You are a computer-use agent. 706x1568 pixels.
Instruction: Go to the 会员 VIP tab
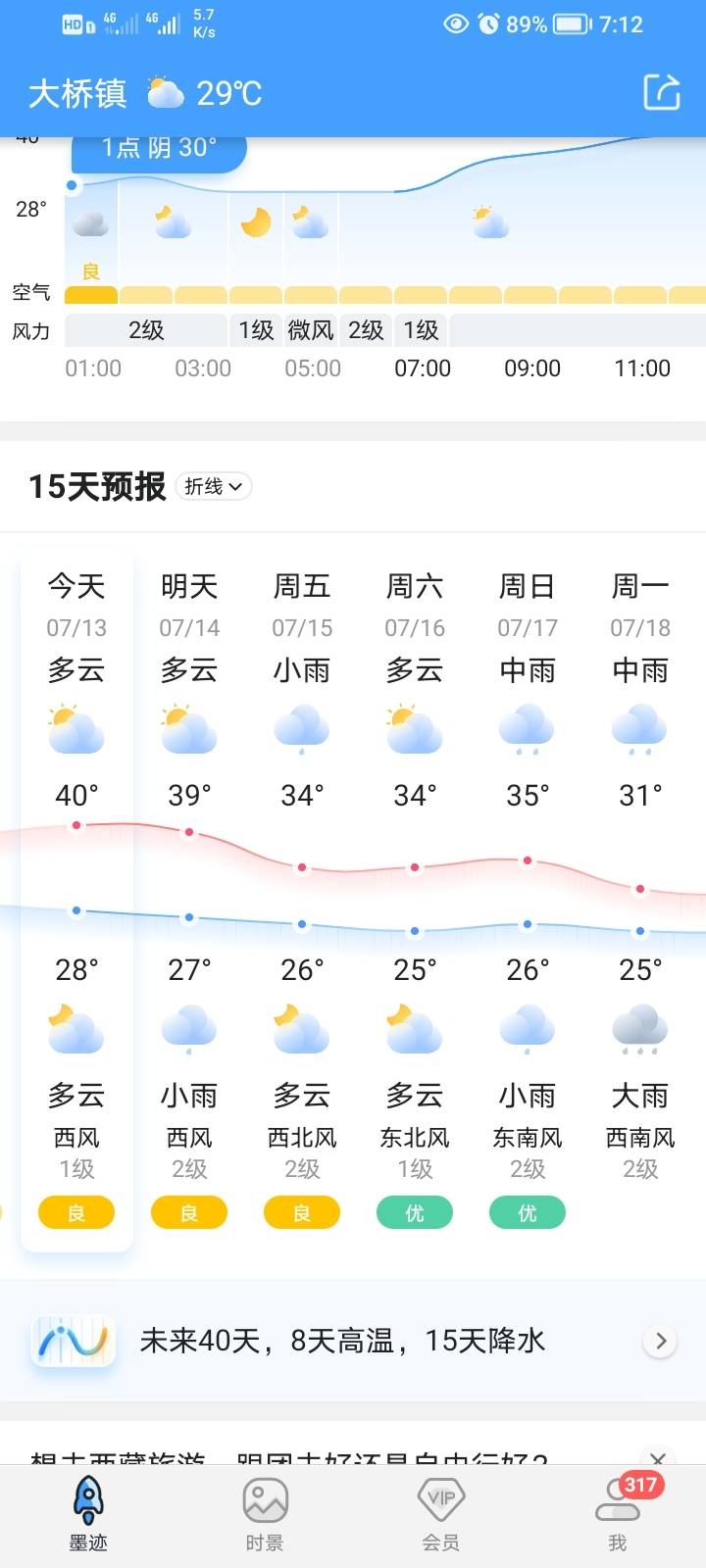coord(441,1514)
